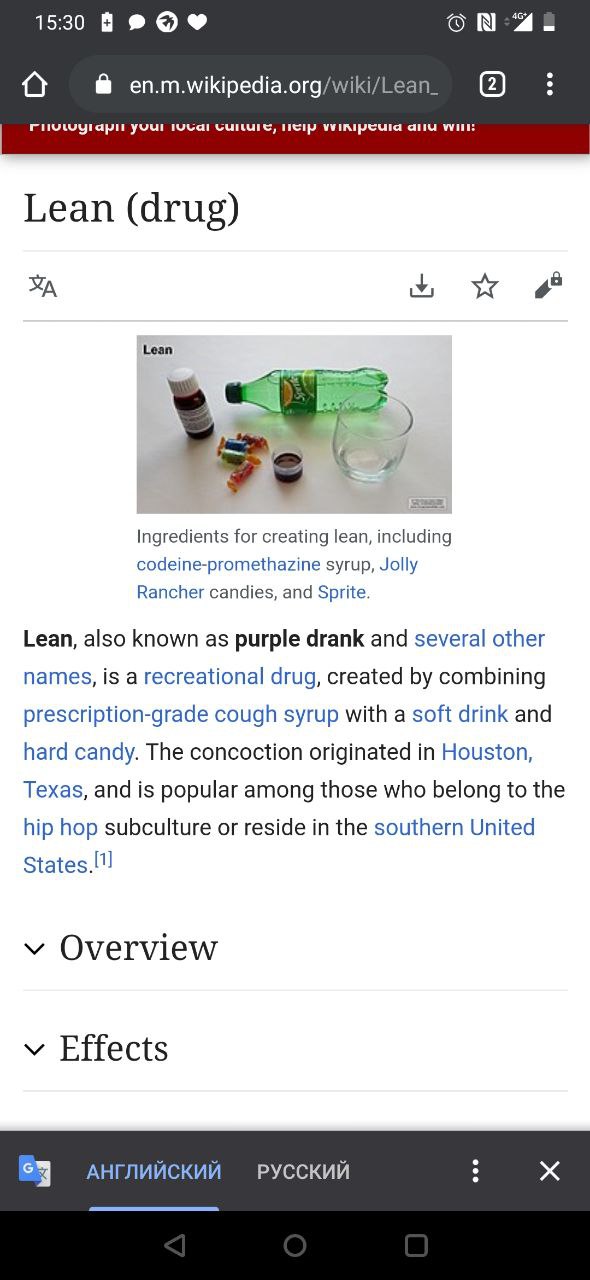This screenshot has width=590, height=1280.
Task: Add the article to watchlist star
Action: (485, 287)
